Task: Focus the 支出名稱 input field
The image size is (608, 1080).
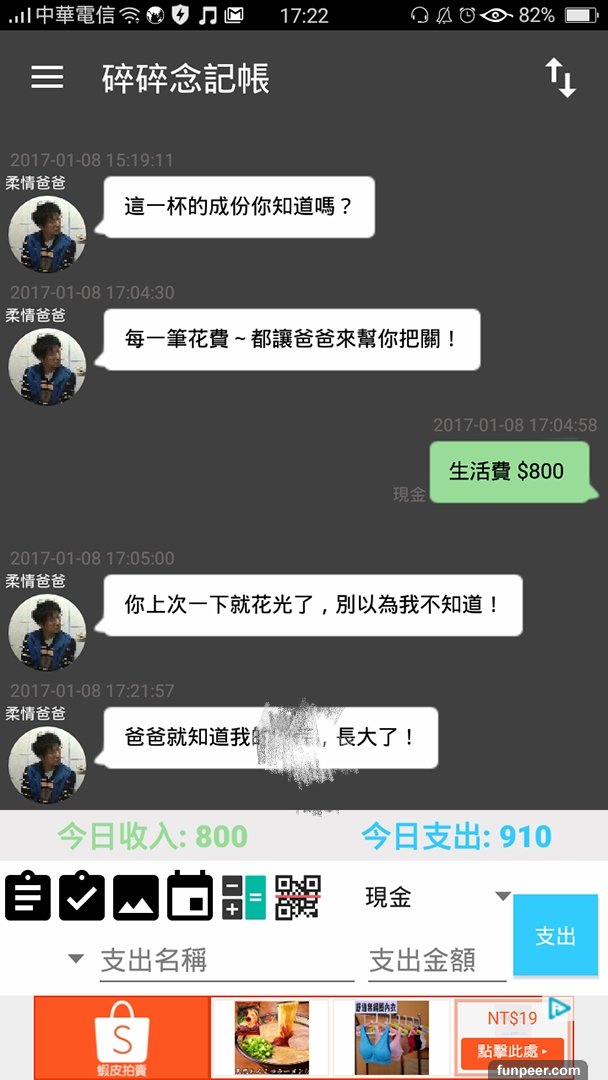Action: [x=226, y=961]
